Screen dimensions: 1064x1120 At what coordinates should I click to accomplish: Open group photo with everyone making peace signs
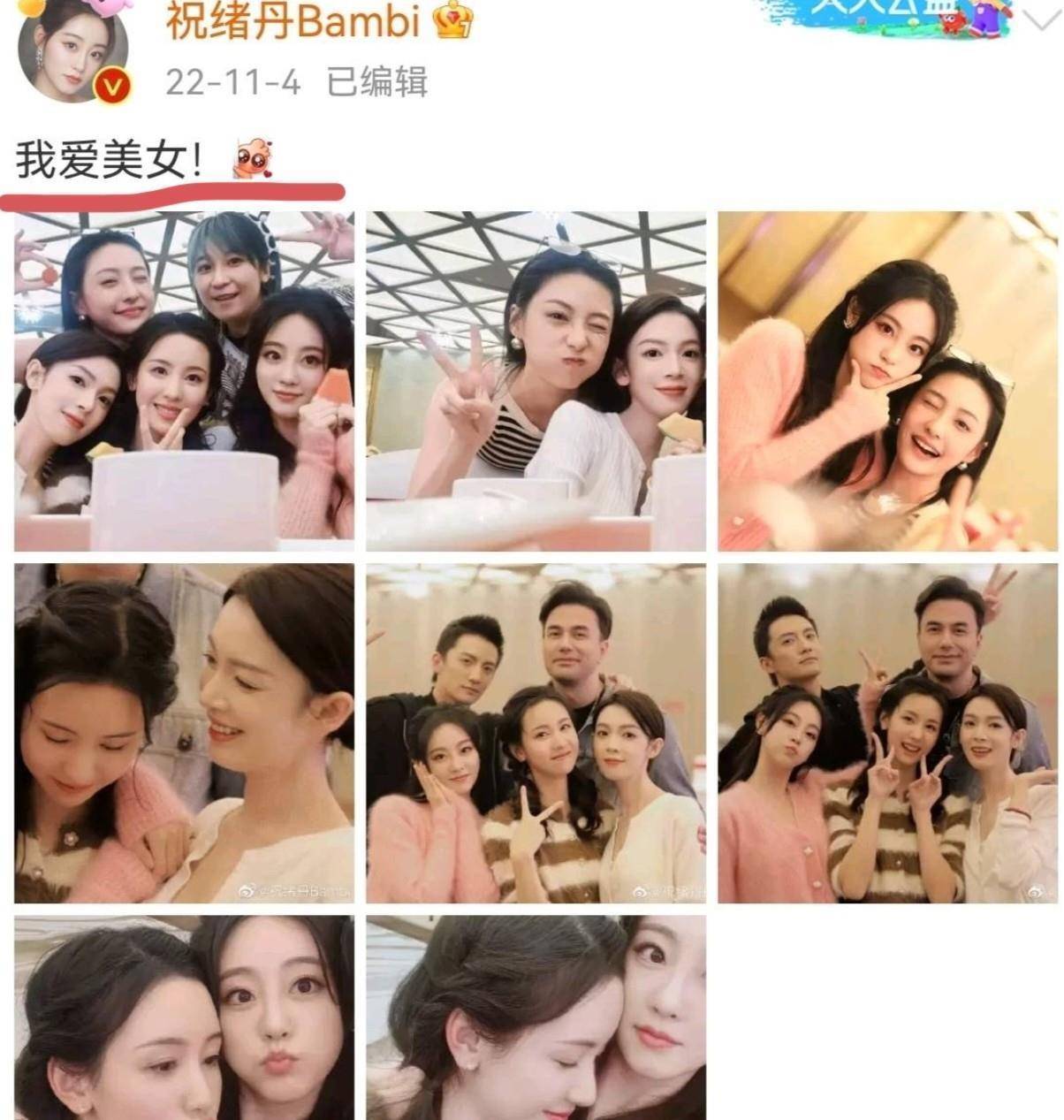tap(887, 733)
